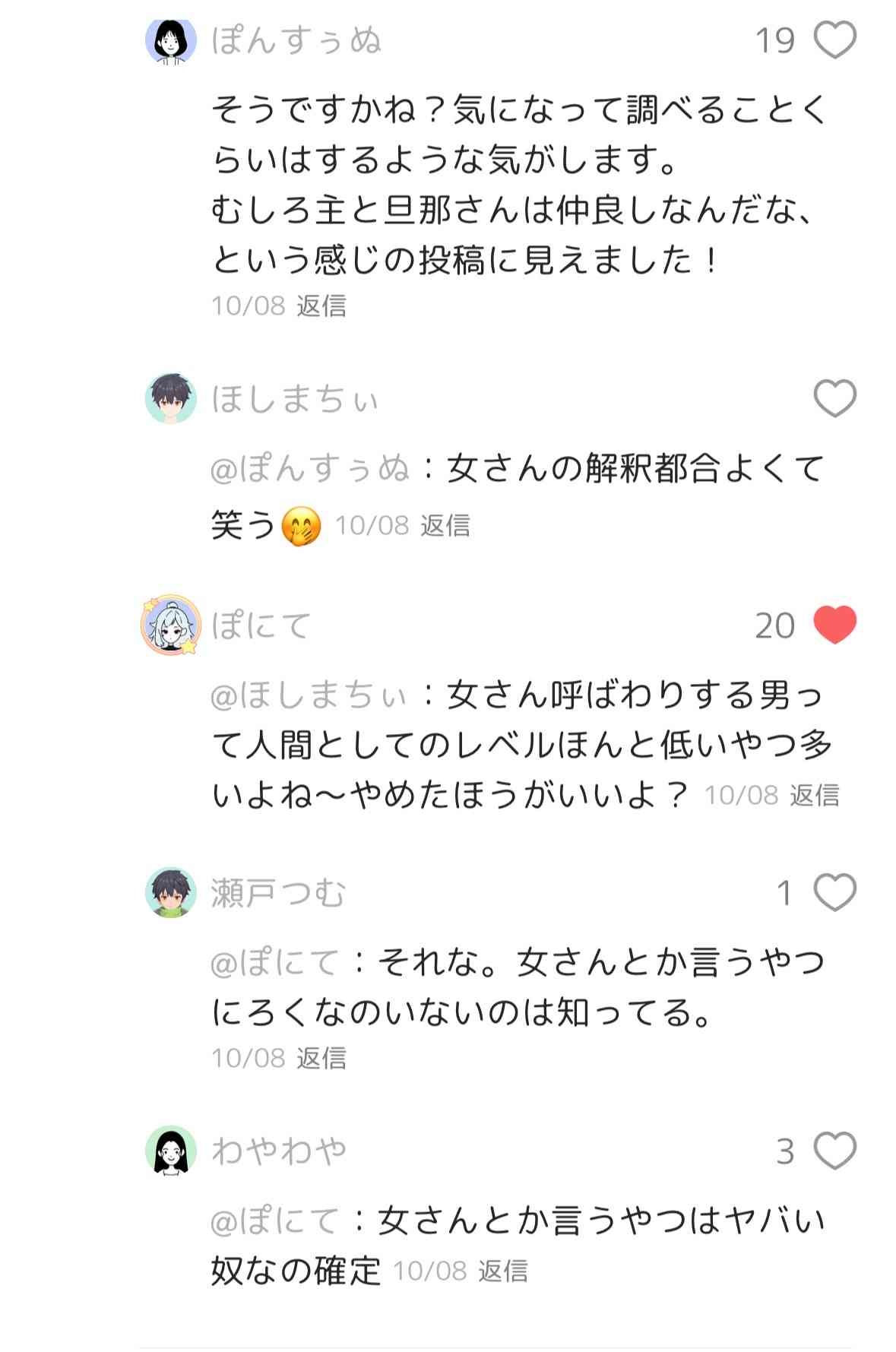The image size is (896, 1352).
Task: Like 瀬戸つむ's comment
Action: click(x=834, y=892)
